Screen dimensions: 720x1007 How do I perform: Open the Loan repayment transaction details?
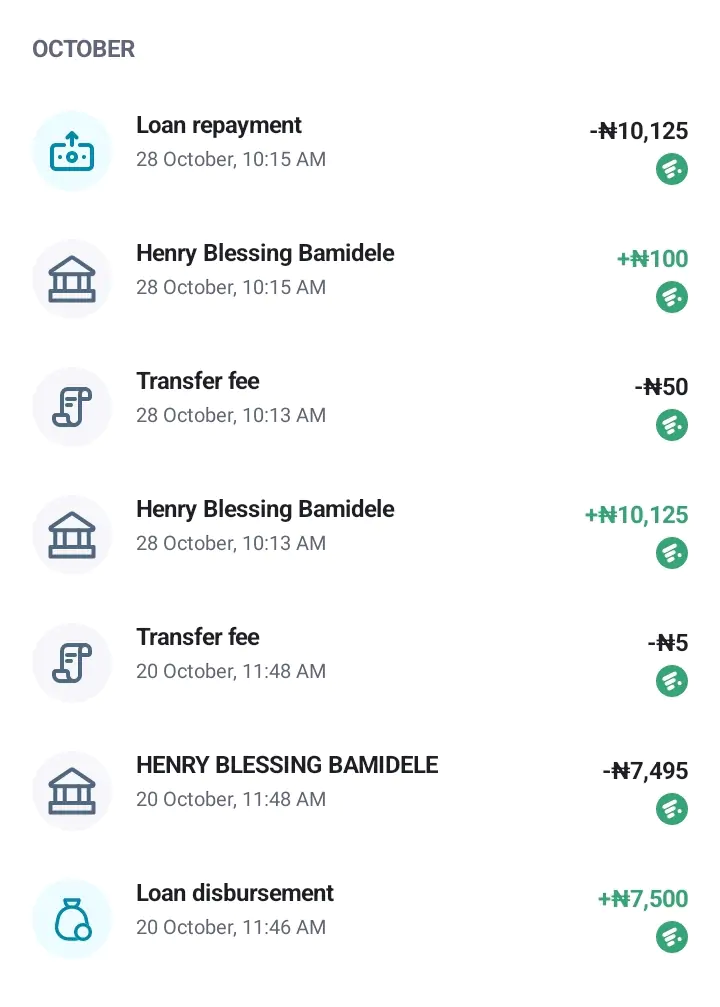(300, 140)
